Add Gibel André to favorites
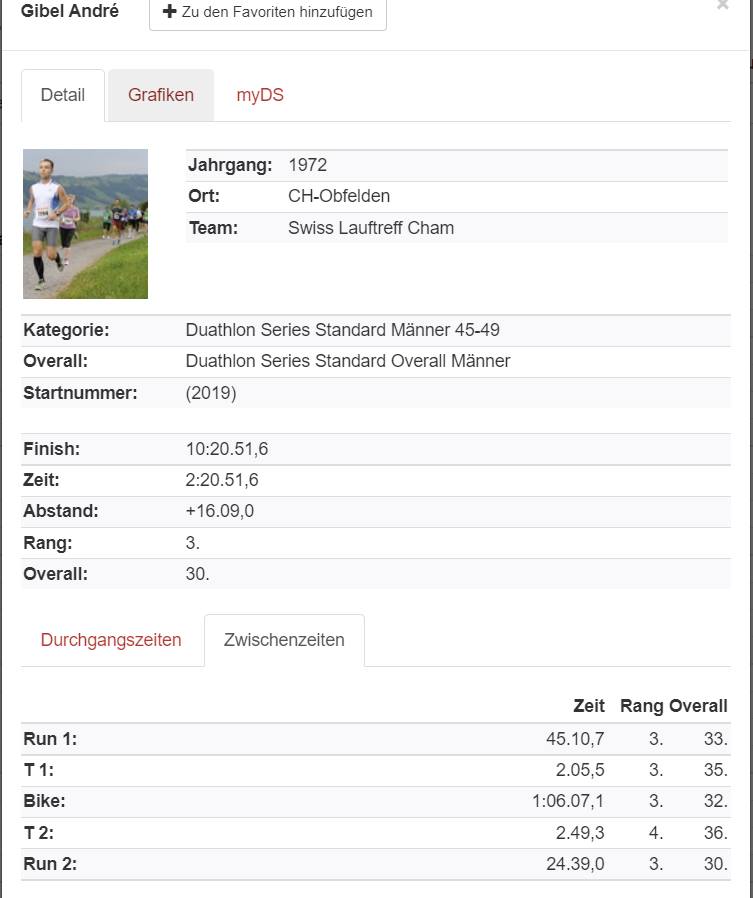 [267, 13]
